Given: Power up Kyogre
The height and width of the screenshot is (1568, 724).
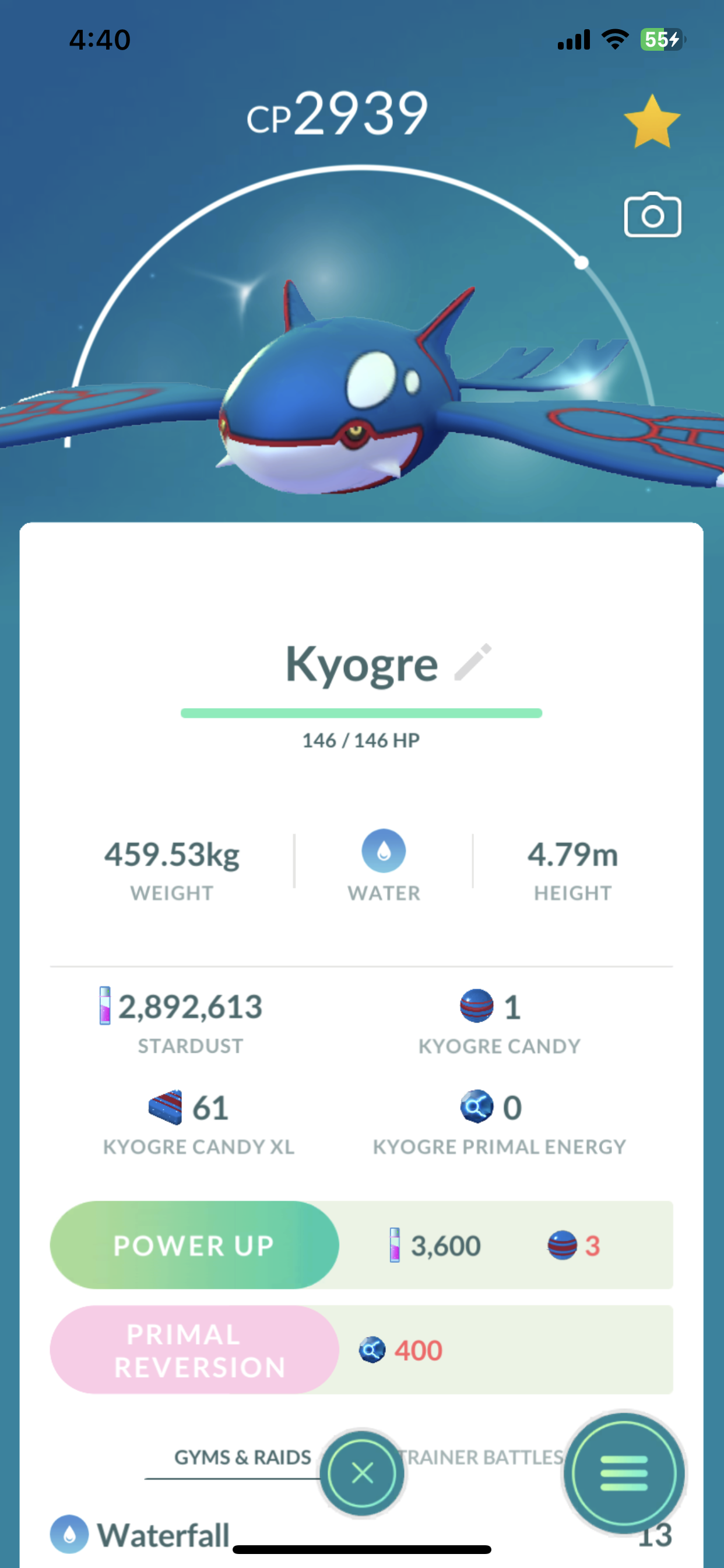Looking at the screenshot, I should [x=194, y=1245].
